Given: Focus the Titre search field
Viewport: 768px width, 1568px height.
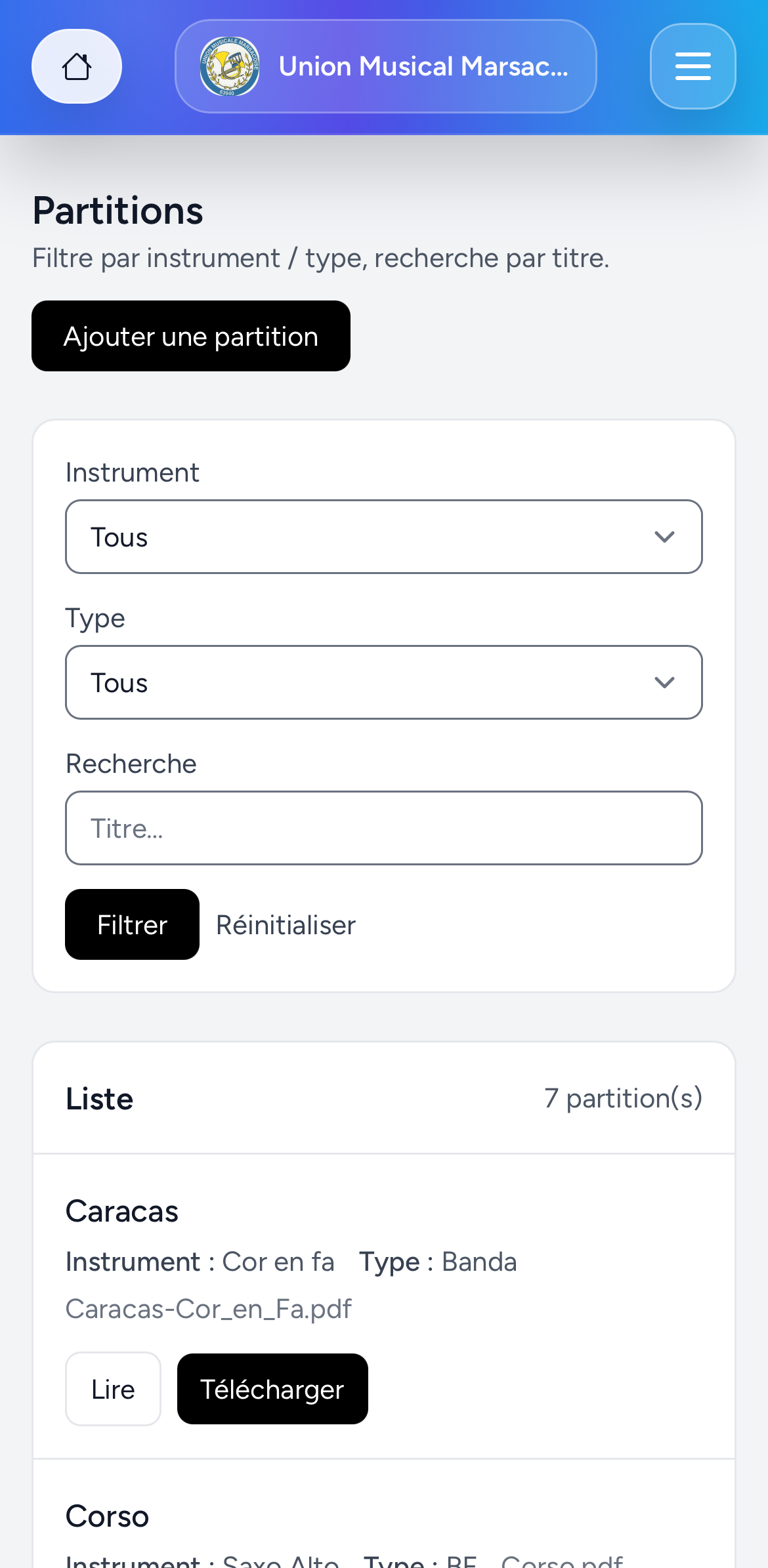Looking at the screenshot, I should [383, 827].
